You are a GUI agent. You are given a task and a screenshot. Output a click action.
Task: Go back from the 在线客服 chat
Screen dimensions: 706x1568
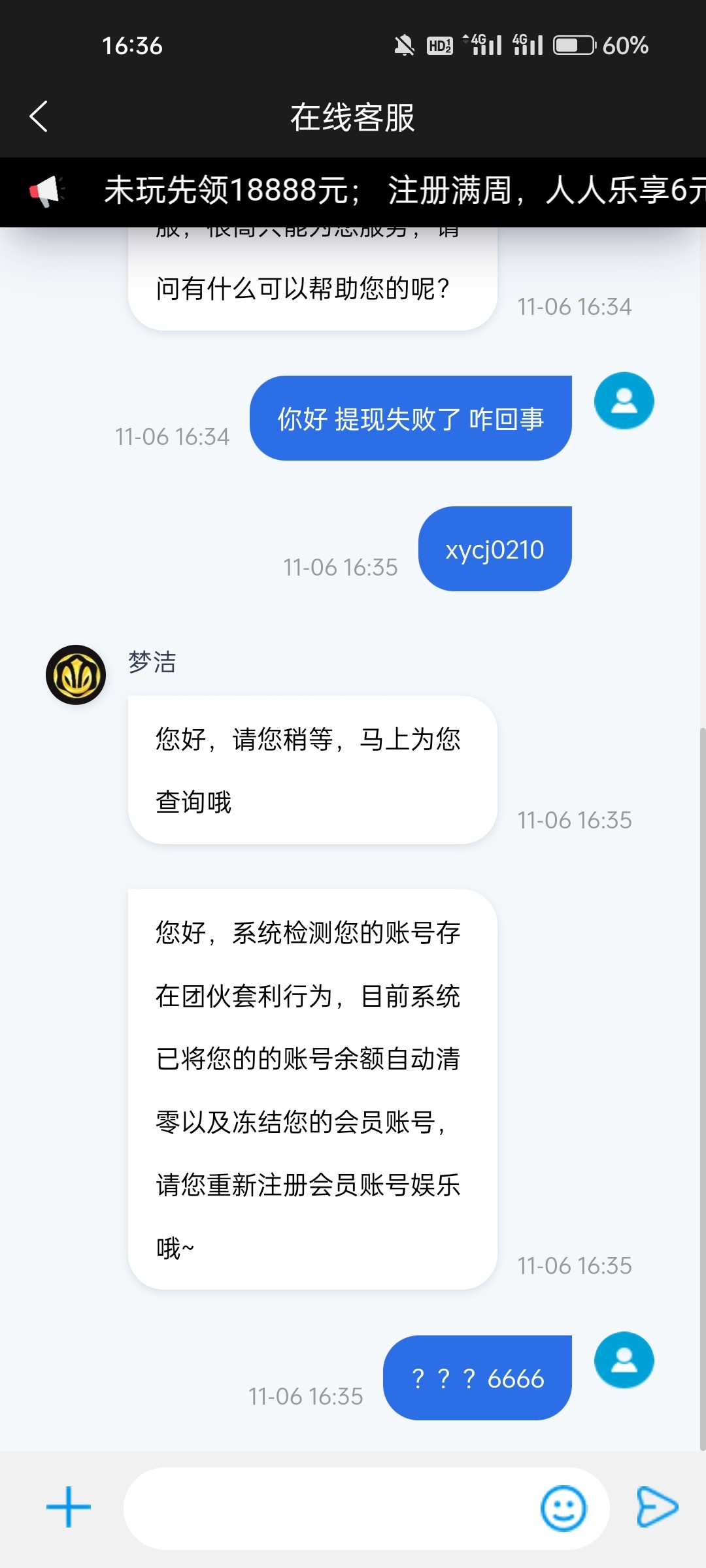[39, 117]
